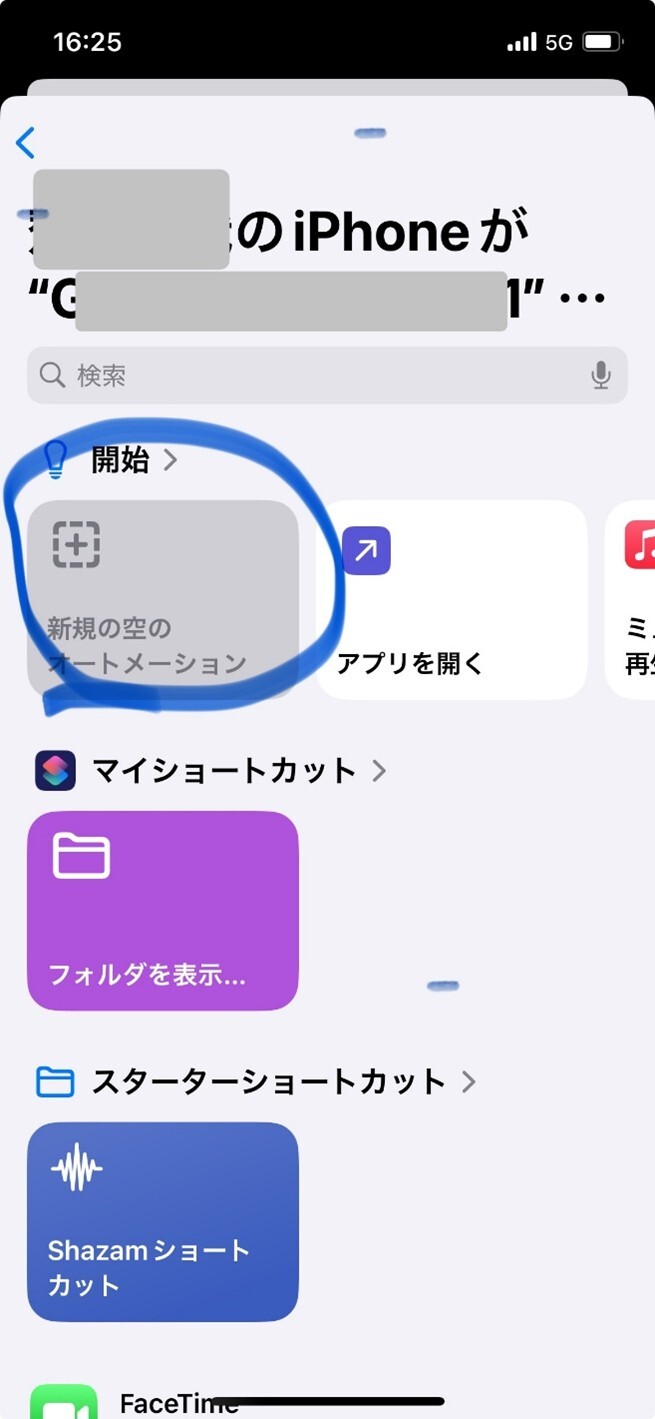Tap the microphone for voice search
The width and height of the screenshot is (655, 1419).
coord(600,376)
